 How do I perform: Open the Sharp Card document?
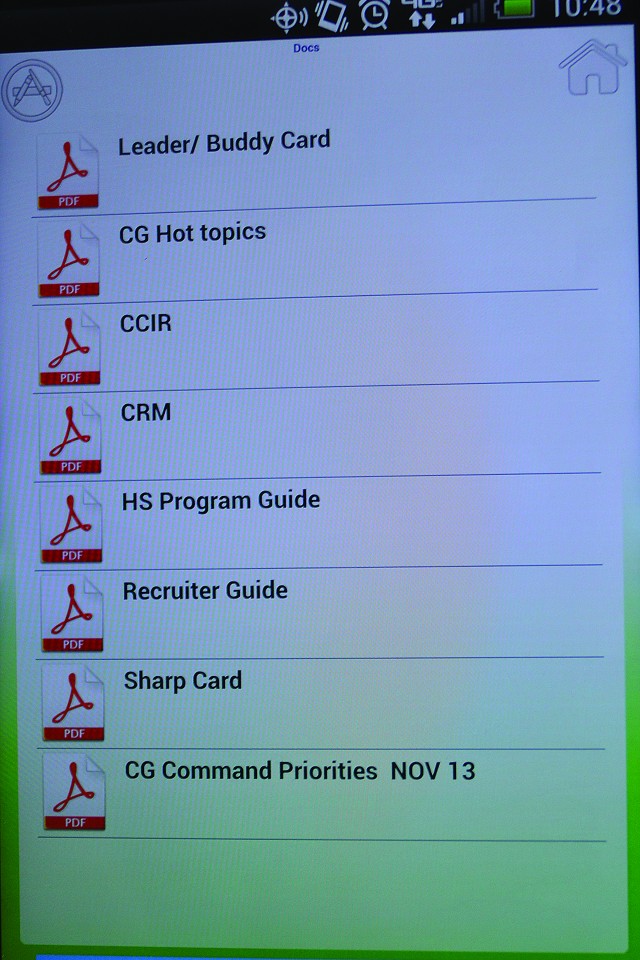183,682
